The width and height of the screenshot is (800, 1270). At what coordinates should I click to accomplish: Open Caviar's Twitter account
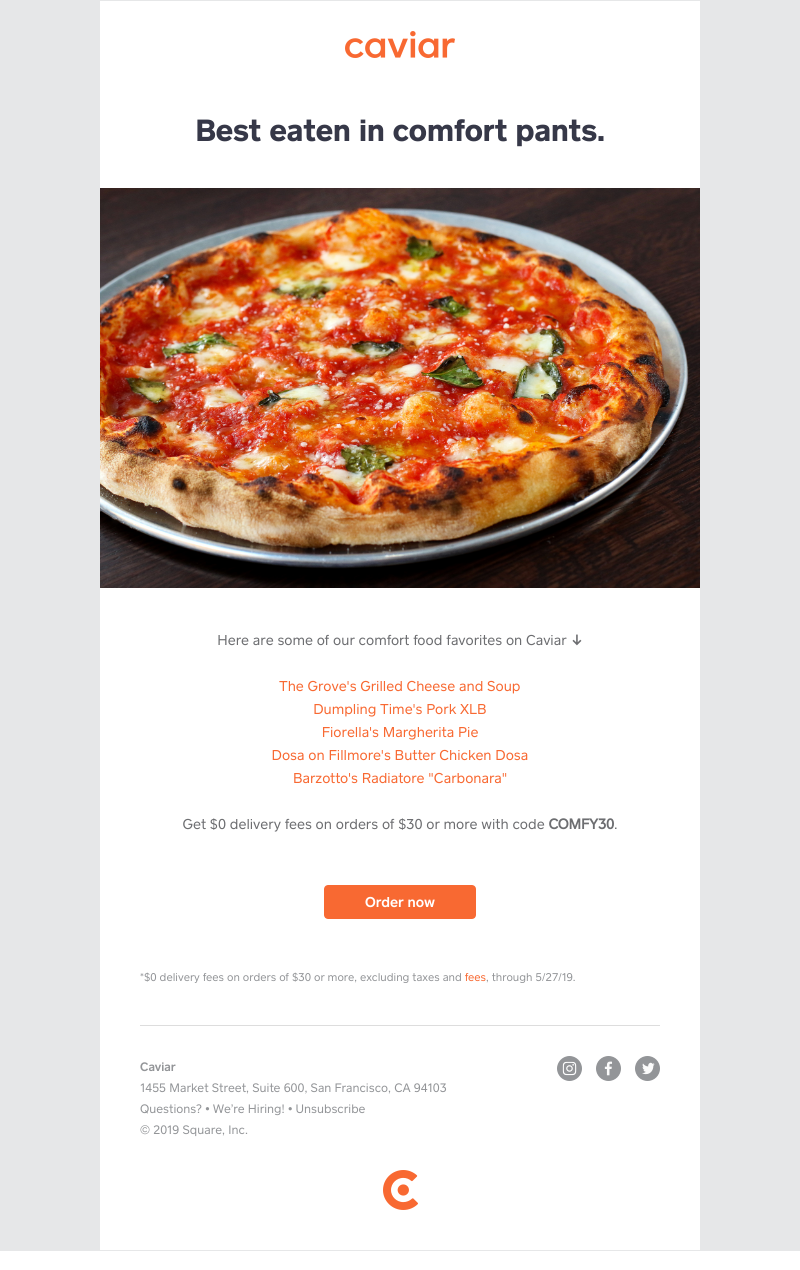point(647,1068)
